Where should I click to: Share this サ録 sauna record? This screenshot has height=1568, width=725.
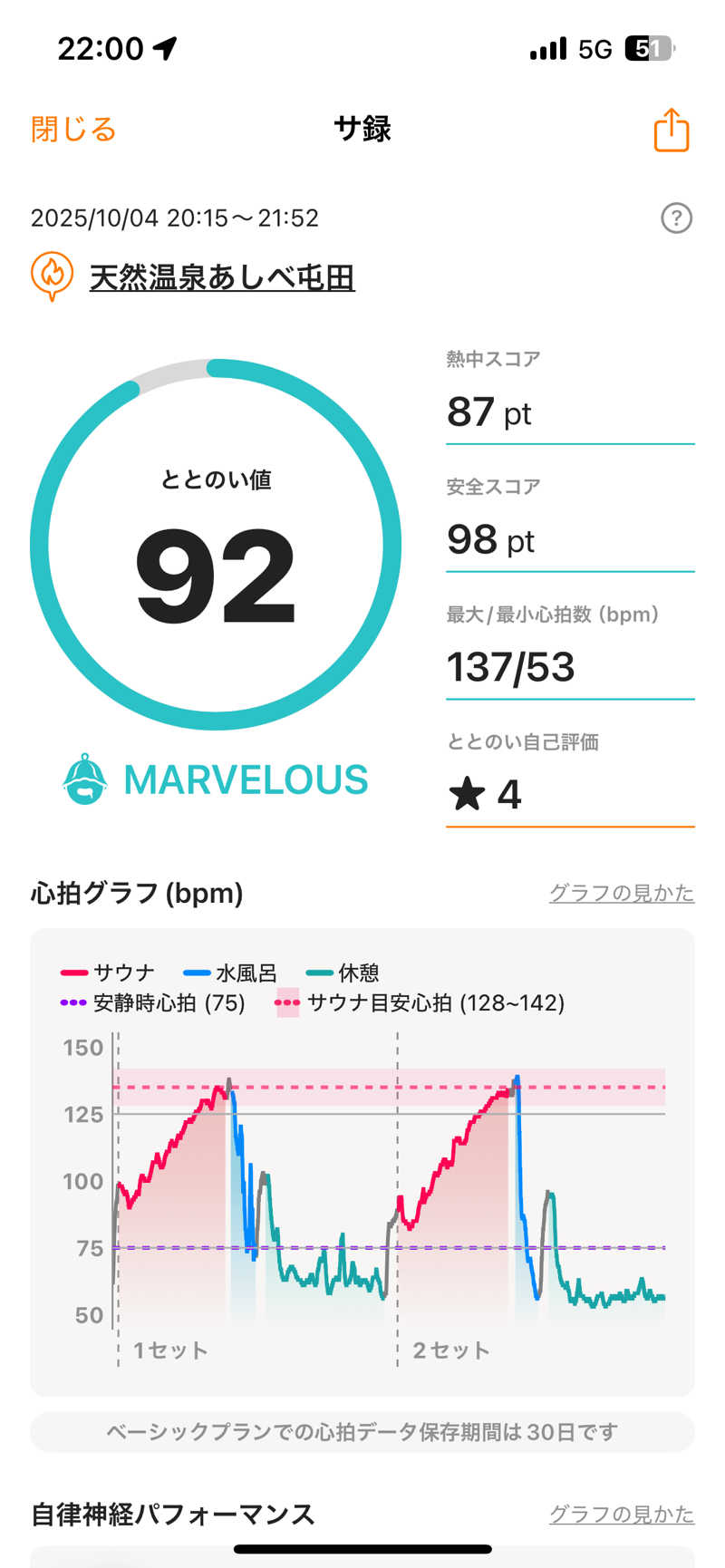click(671, 130)
